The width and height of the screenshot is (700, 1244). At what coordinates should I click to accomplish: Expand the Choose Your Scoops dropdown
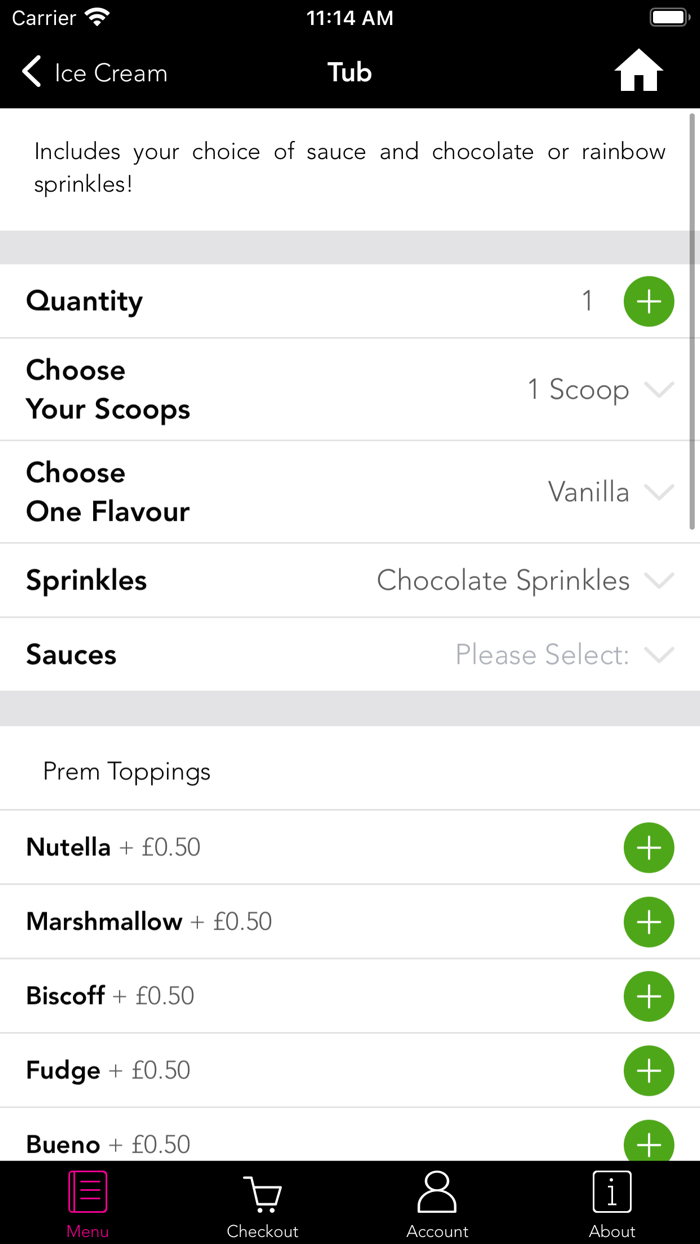(x=350, y=390)
